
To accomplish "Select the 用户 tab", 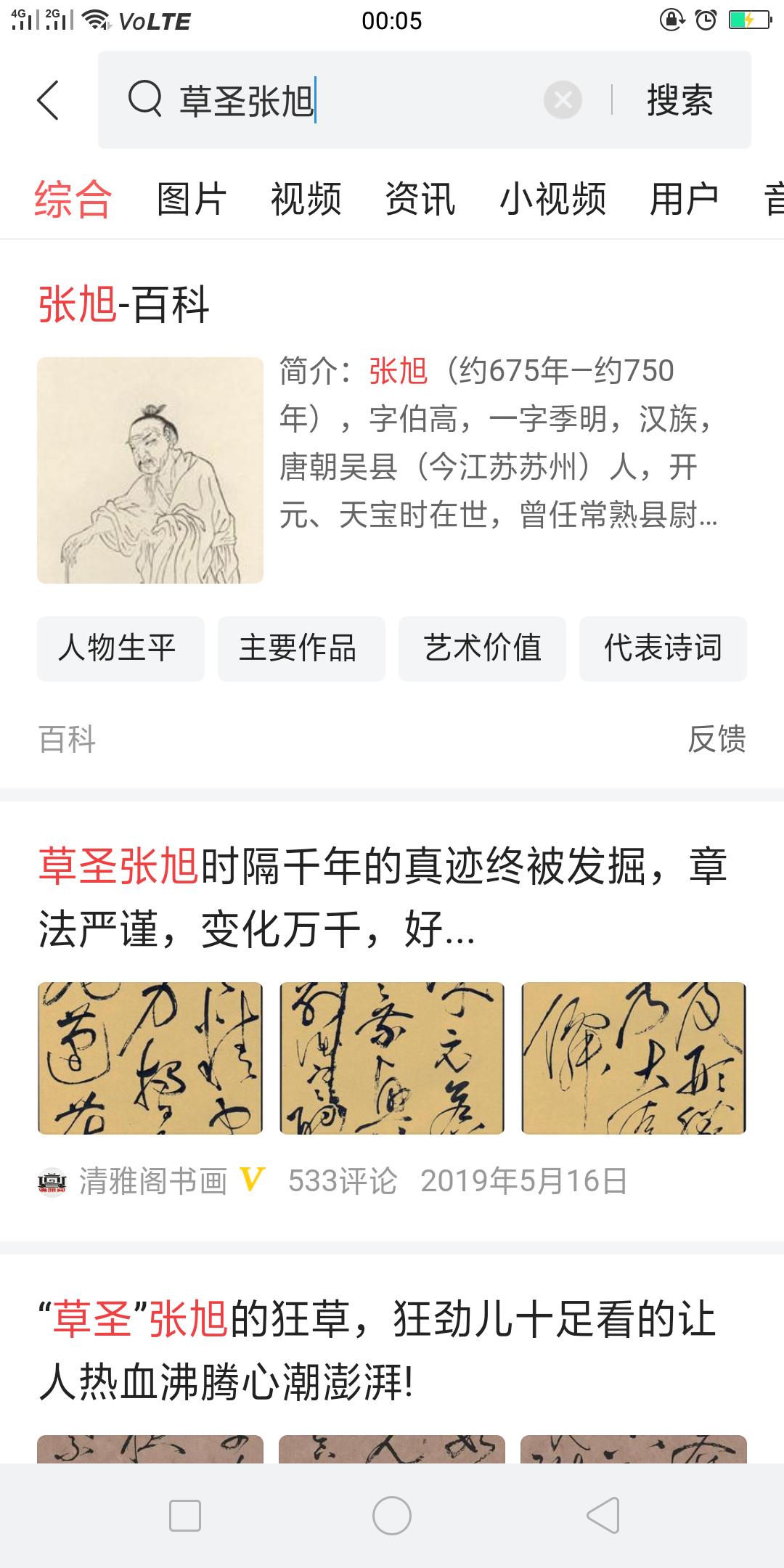I will (685, 199).
